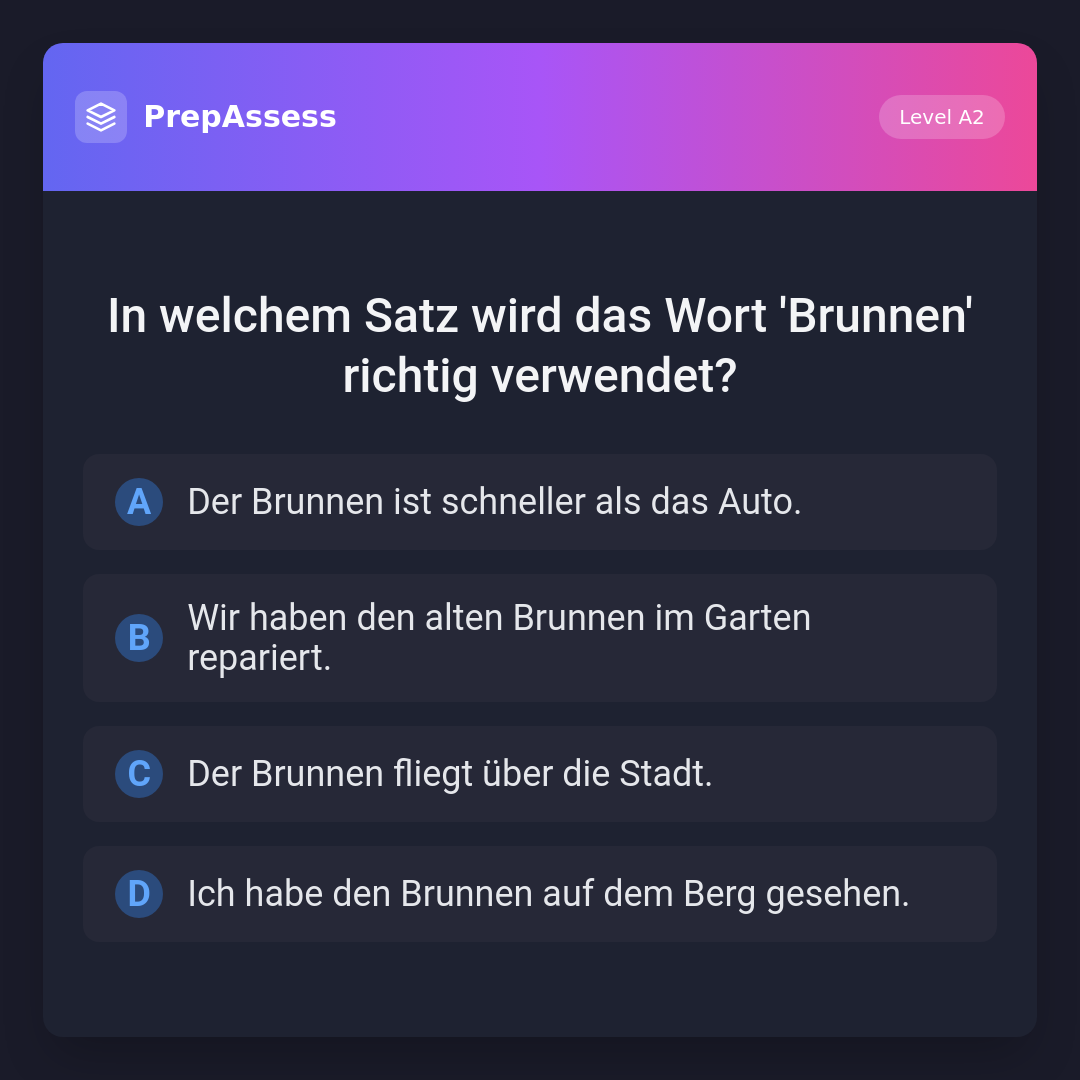Choose answer B about repairing Brunnen im Garten
Image resolution: width=1080 pixels, height=1080 pixels.
click(540, 638)
